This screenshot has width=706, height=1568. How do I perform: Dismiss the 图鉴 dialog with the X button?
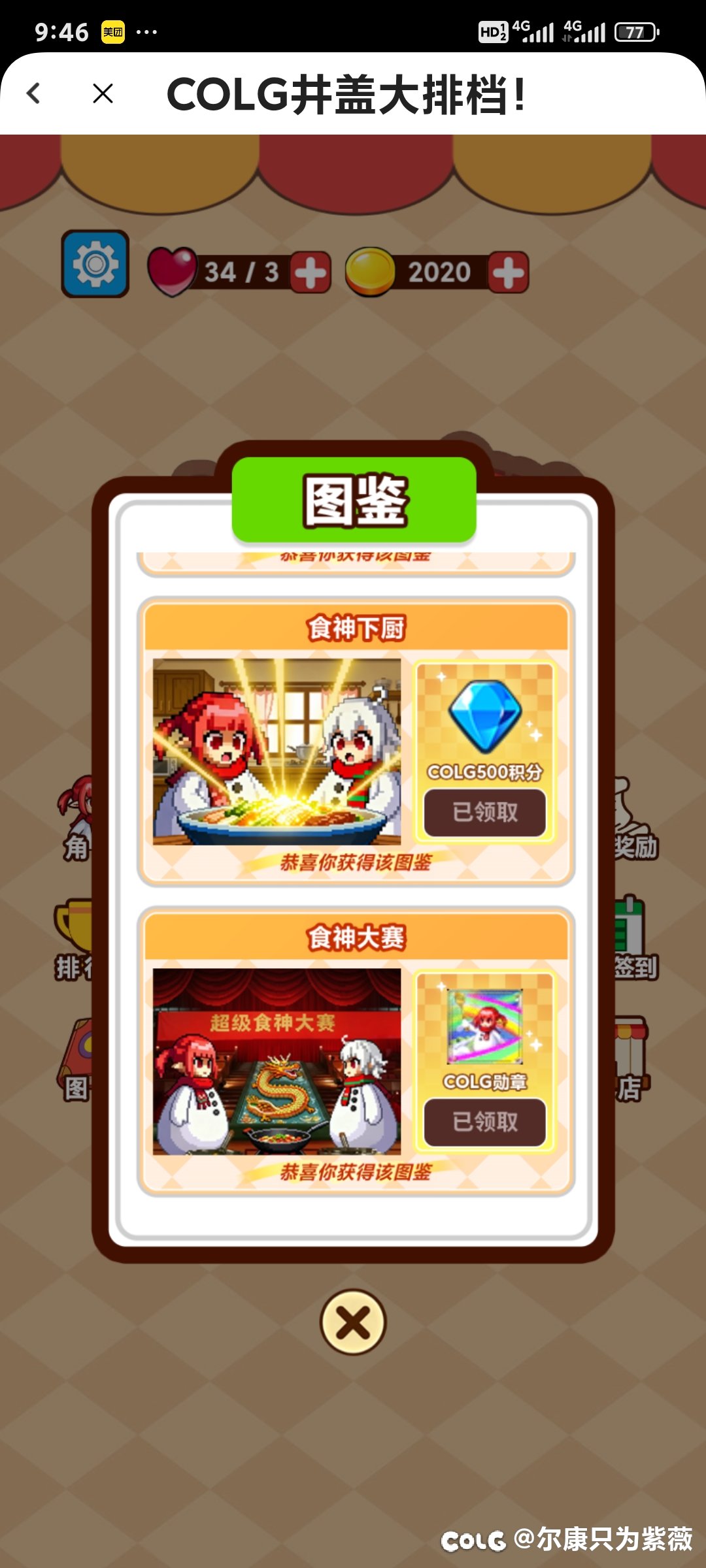353,1322
